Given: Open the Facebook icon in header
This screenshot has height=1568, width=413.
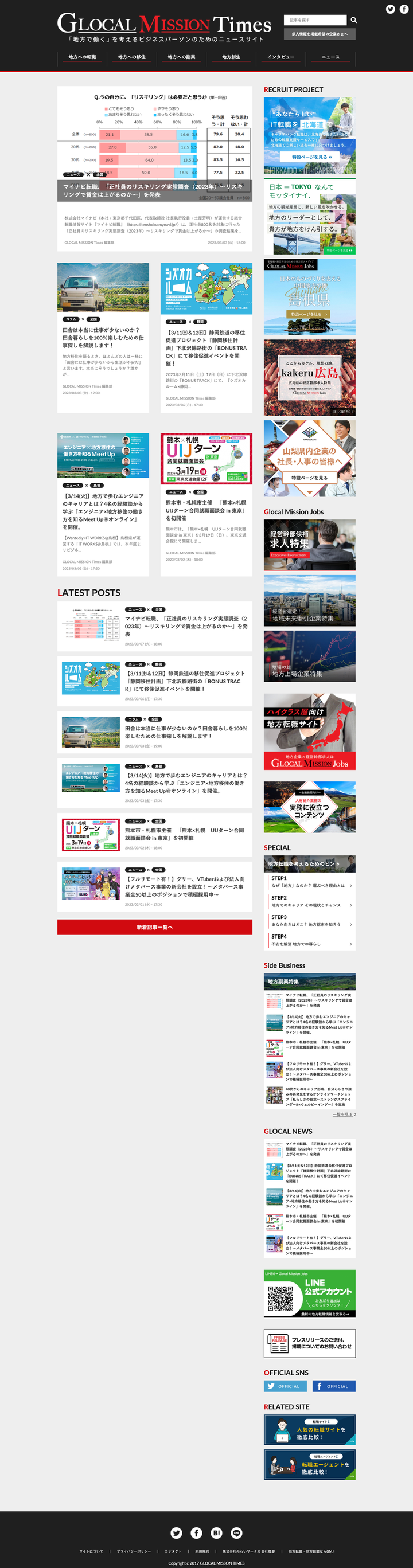Looking at the screenshot, I should pyautogui.click(x=404, y=9).
